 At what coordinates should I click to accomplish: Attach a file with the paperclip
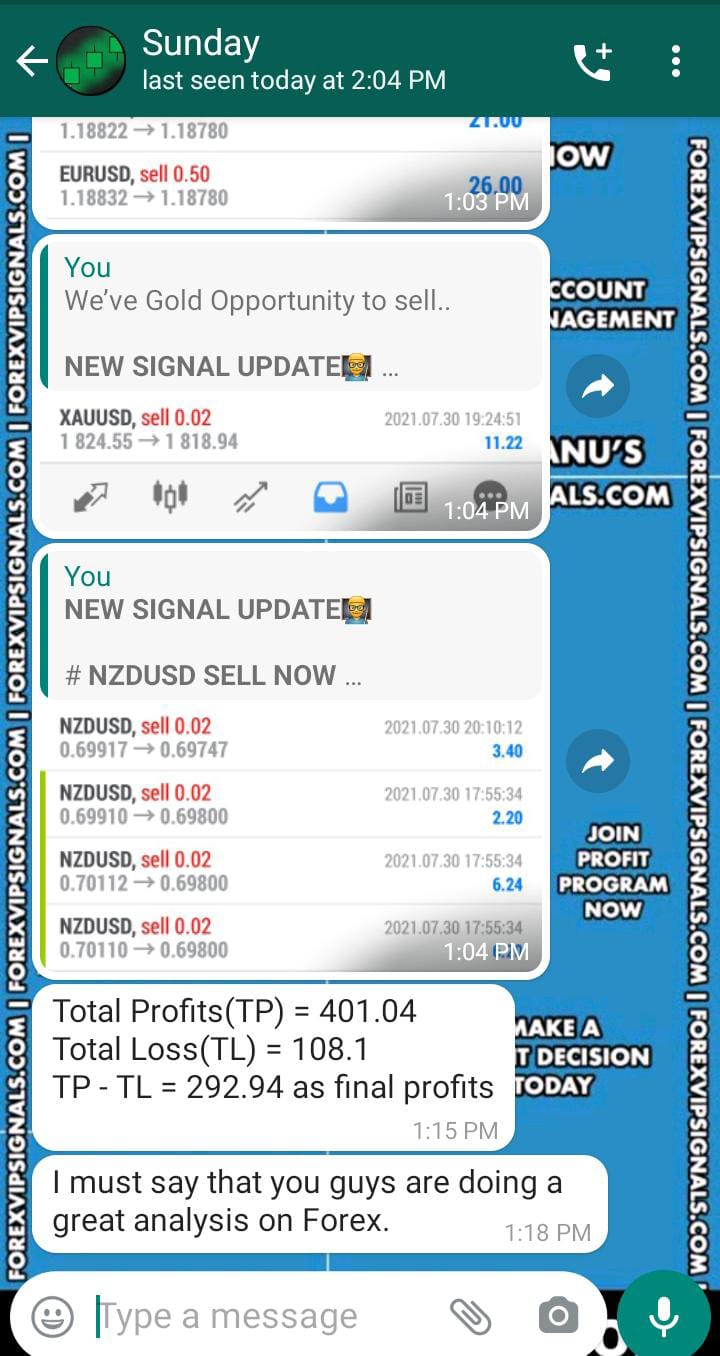click(469, 1316)
